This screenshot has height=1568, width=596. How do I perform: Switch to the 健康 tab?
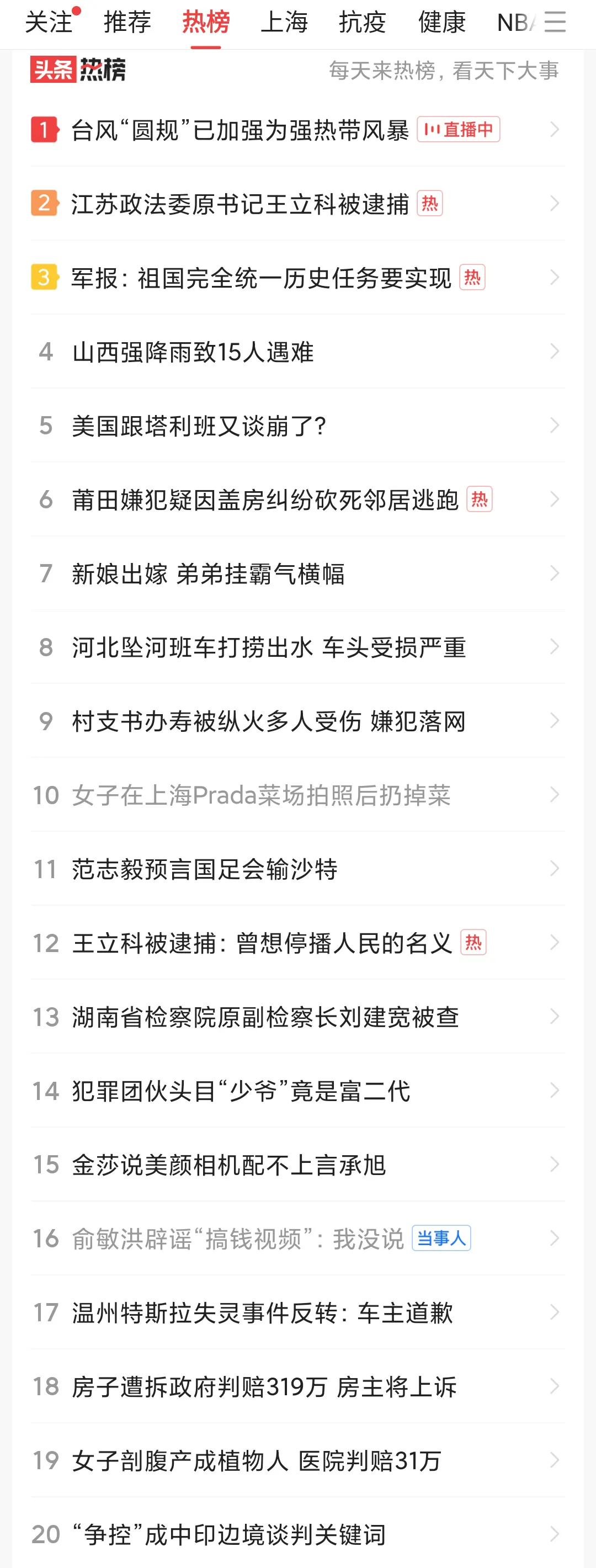click(442, 23)
